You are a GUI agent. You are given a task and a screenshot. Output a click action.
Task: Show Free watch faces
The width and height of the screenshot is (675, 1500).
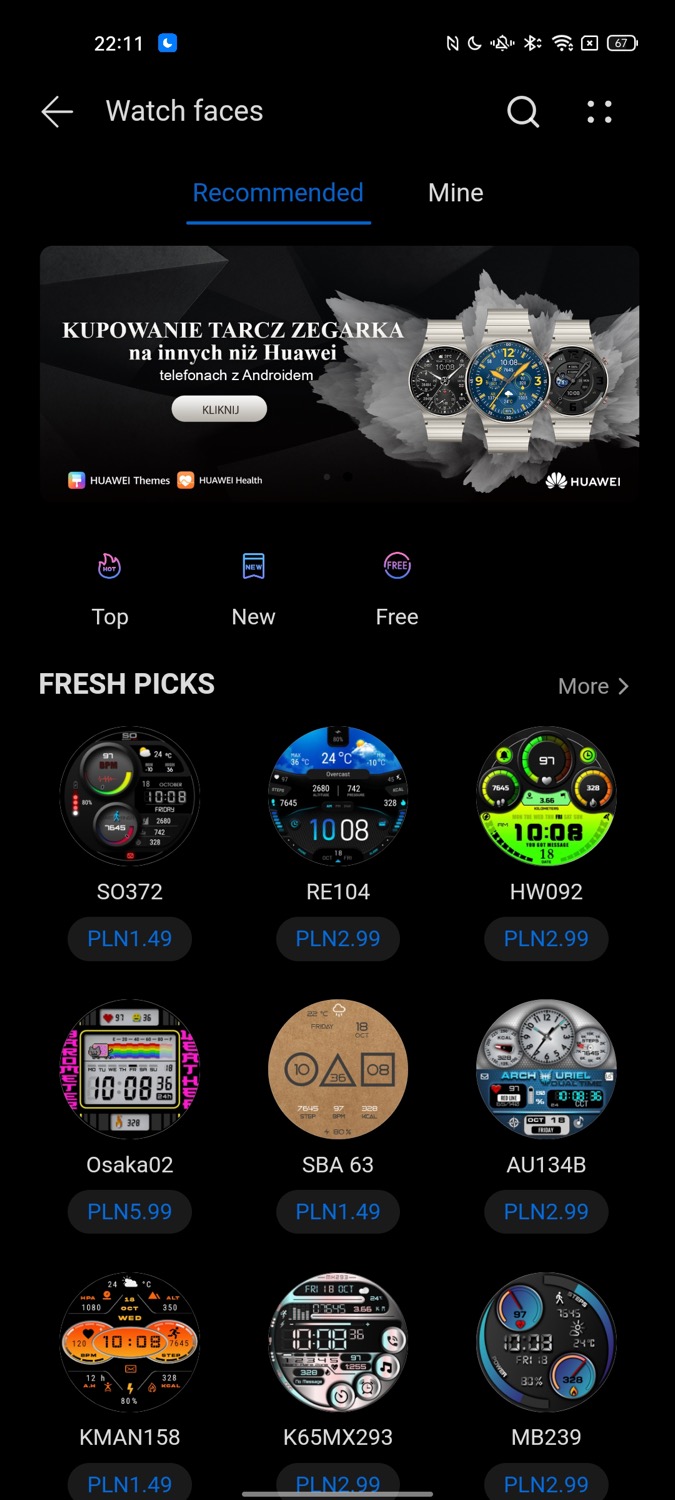pos(397,590)
